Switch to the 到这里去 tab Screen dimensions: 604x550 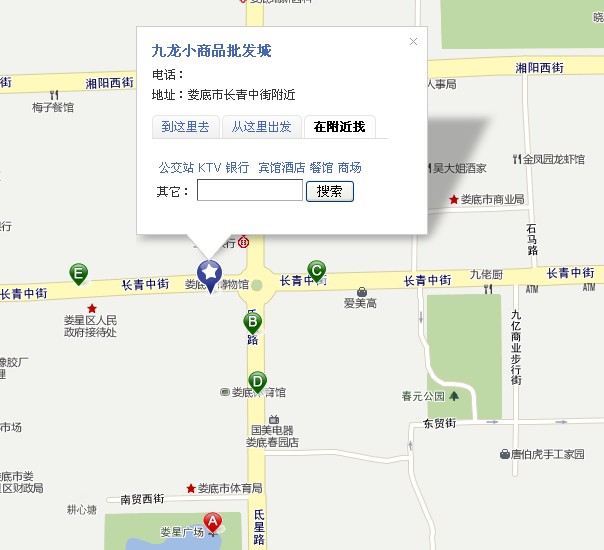186,126
